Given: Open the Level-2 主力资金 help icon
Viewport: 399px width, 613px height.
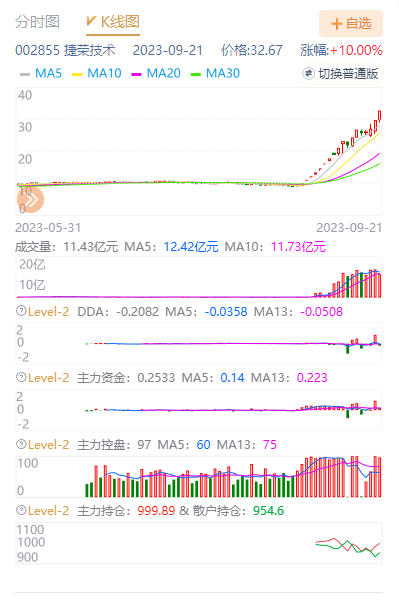Looking at the screenshot, I should coord(21,377).
